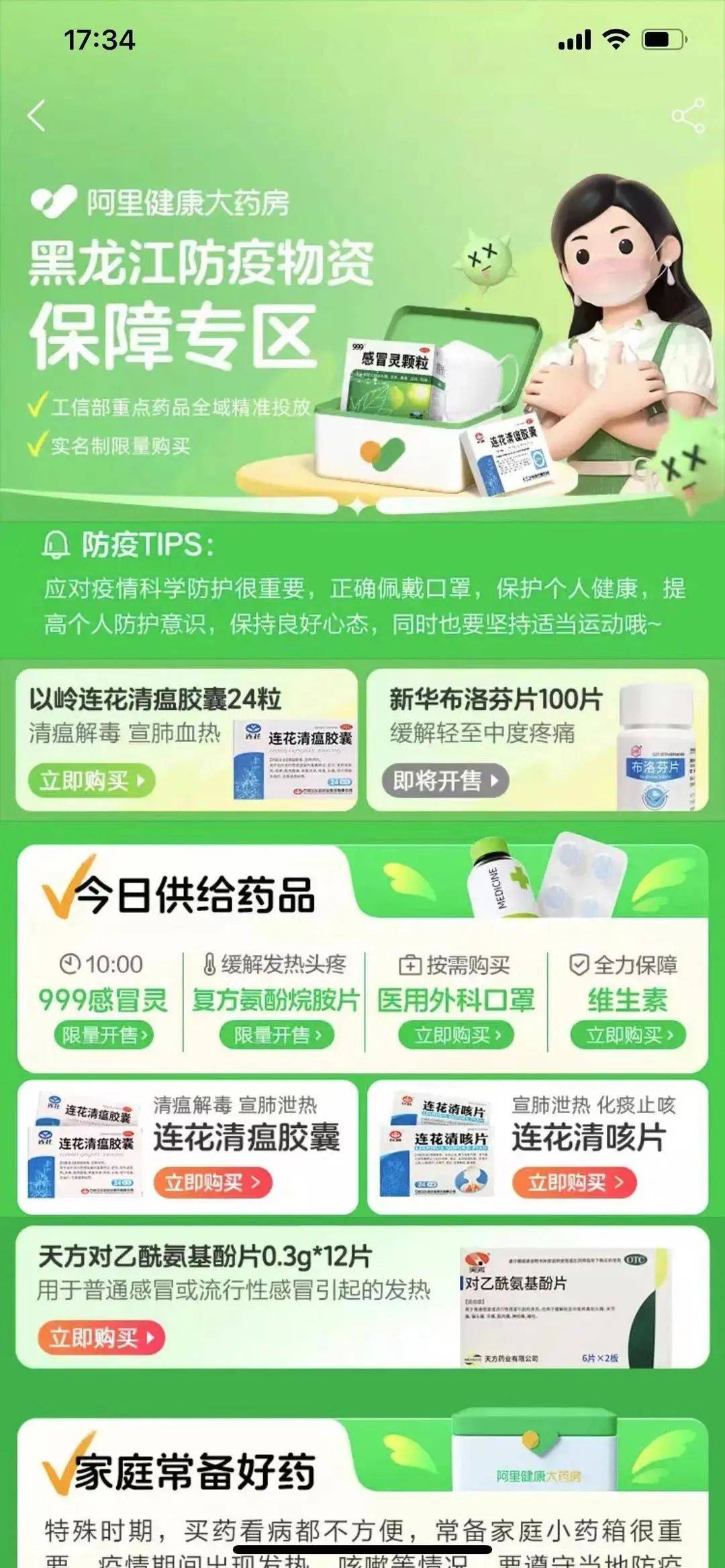Tap 立即购买 under 医用外科口罩
725x1568 pixels.
pyautogui.click(x=456, y=1035)
